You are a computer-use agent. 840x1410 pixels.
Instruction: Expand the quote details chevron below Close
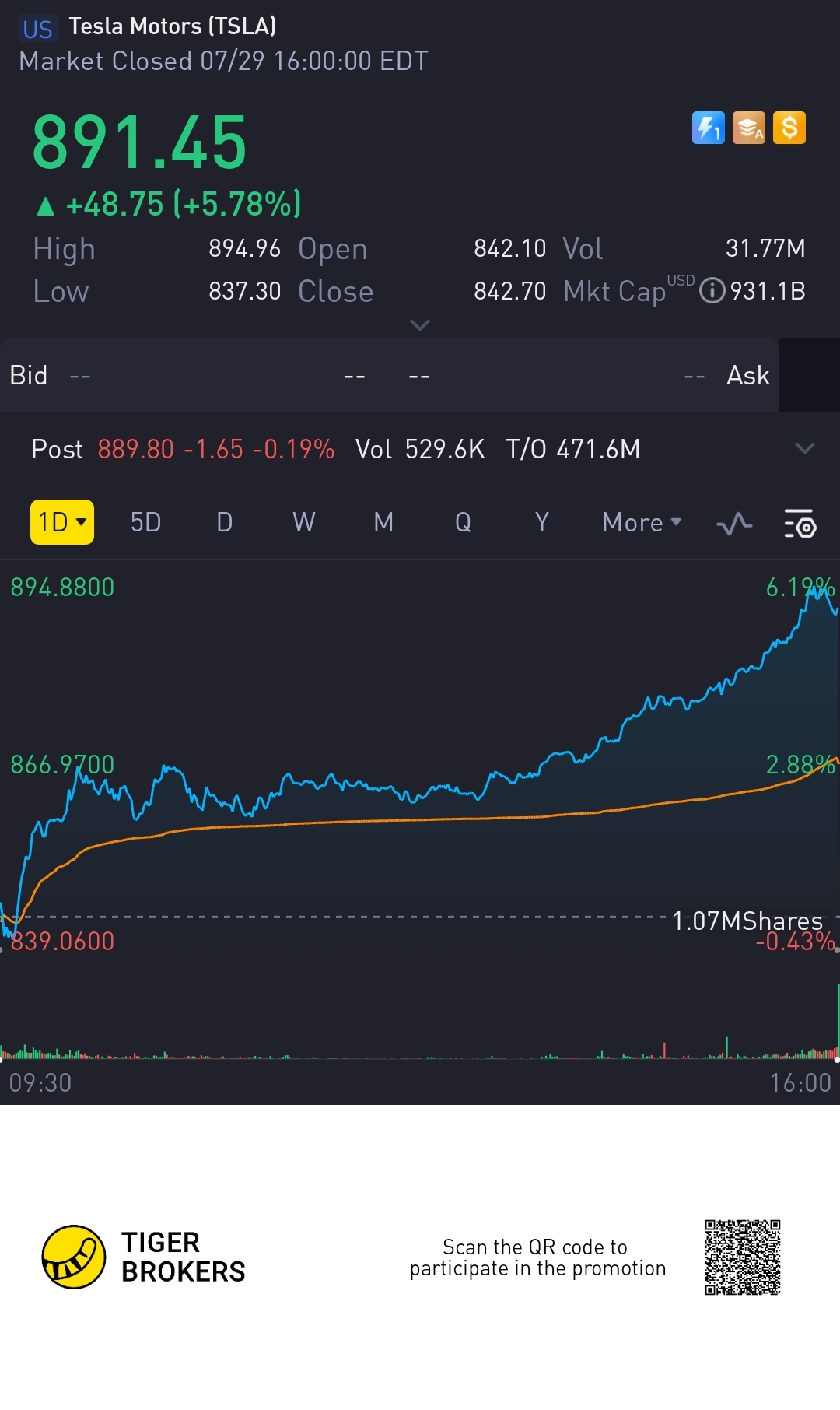pyautogui.click(x=420, y=324)
